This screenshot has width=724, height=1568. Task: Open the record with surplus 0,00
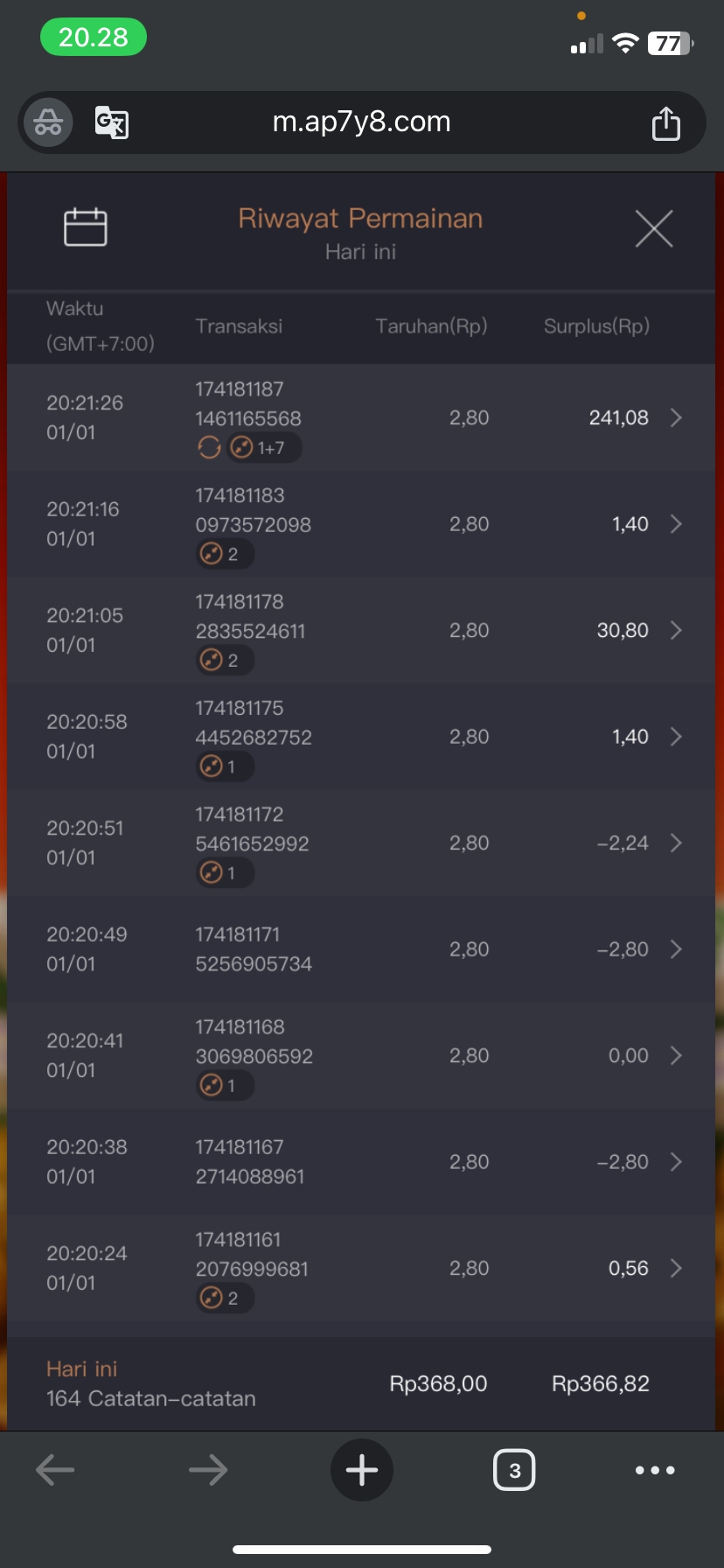pyautogui.click(x=675, y=1056)
